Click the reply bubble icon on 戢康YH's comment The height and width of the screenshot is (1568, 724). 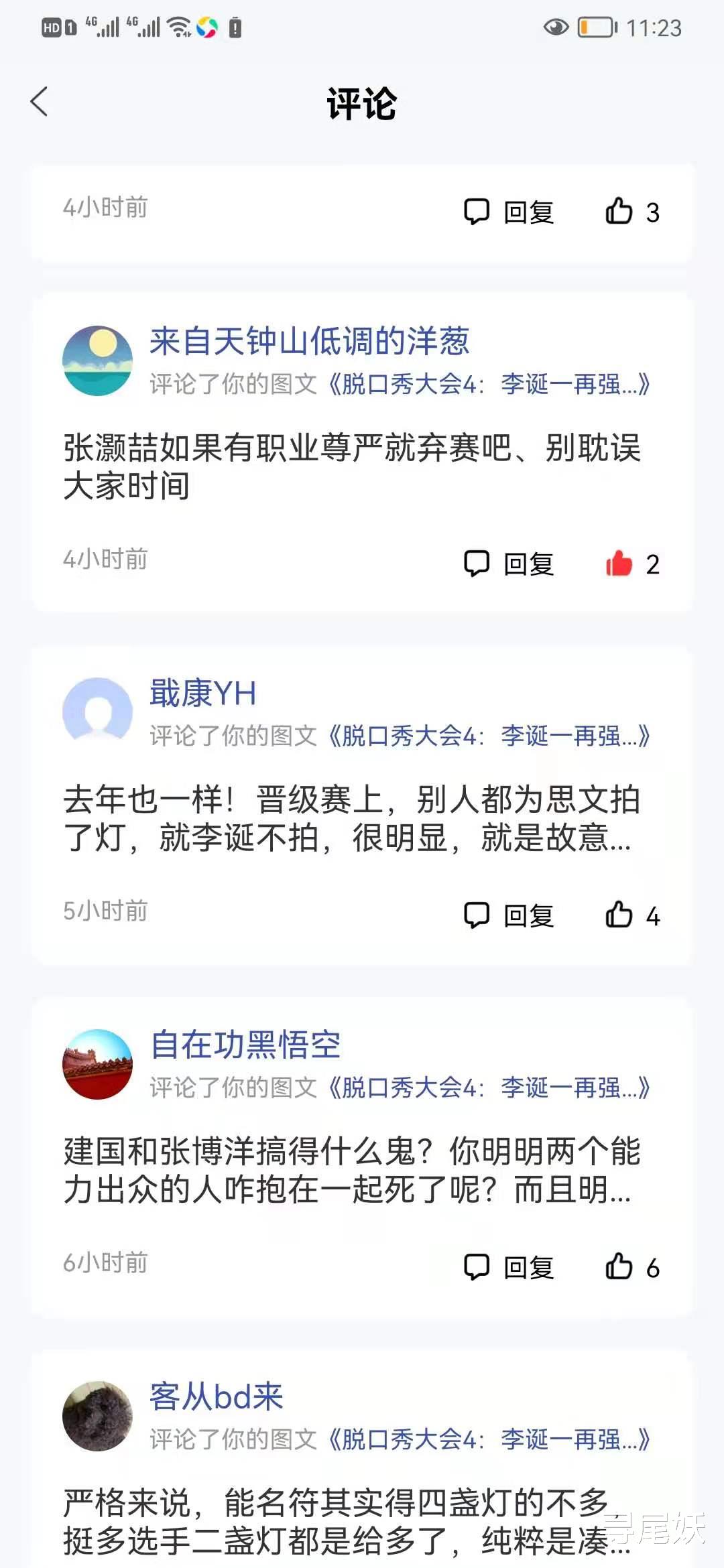tap(477, 915)
